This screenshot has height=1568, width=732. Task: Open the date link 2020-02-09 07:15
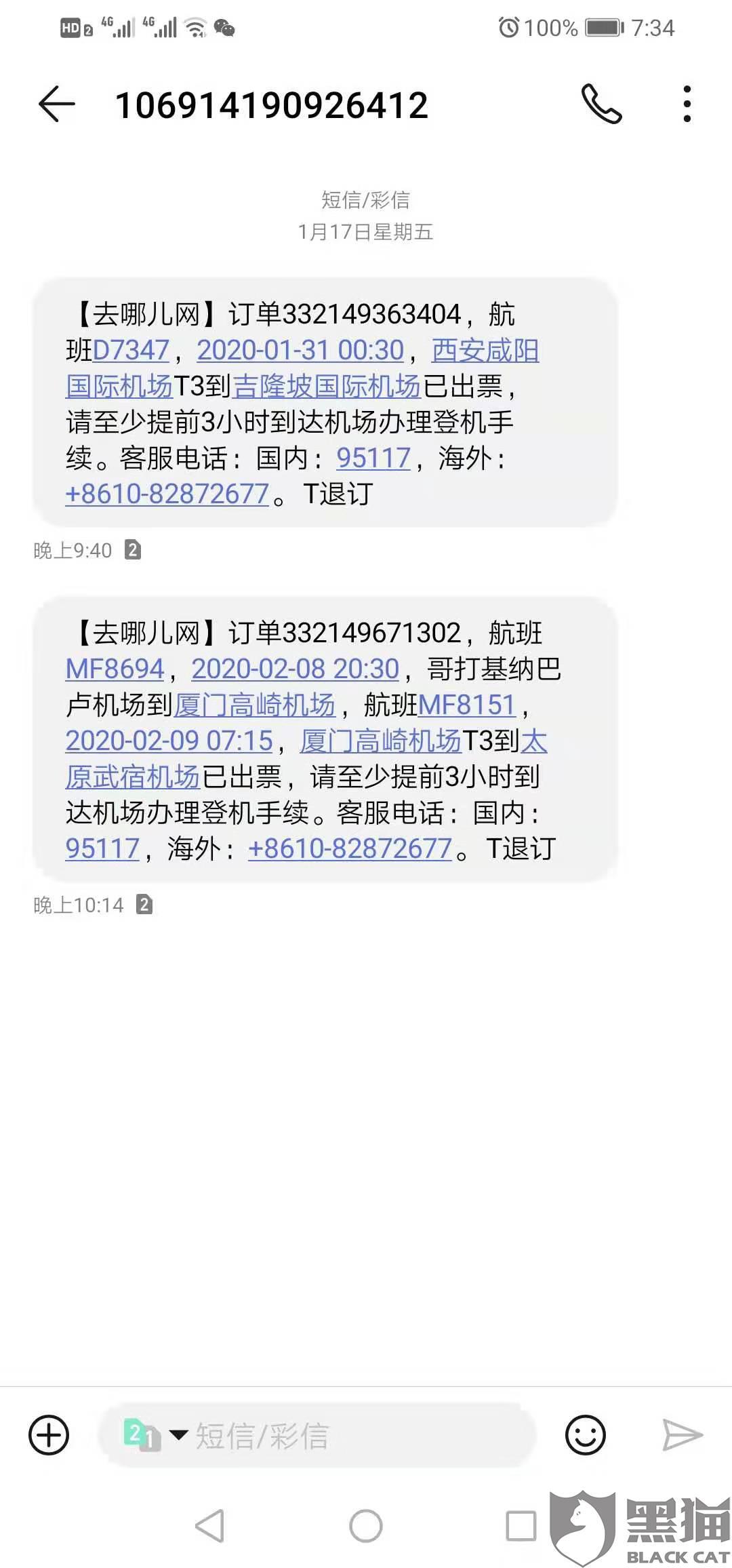[x=169, y=741]
